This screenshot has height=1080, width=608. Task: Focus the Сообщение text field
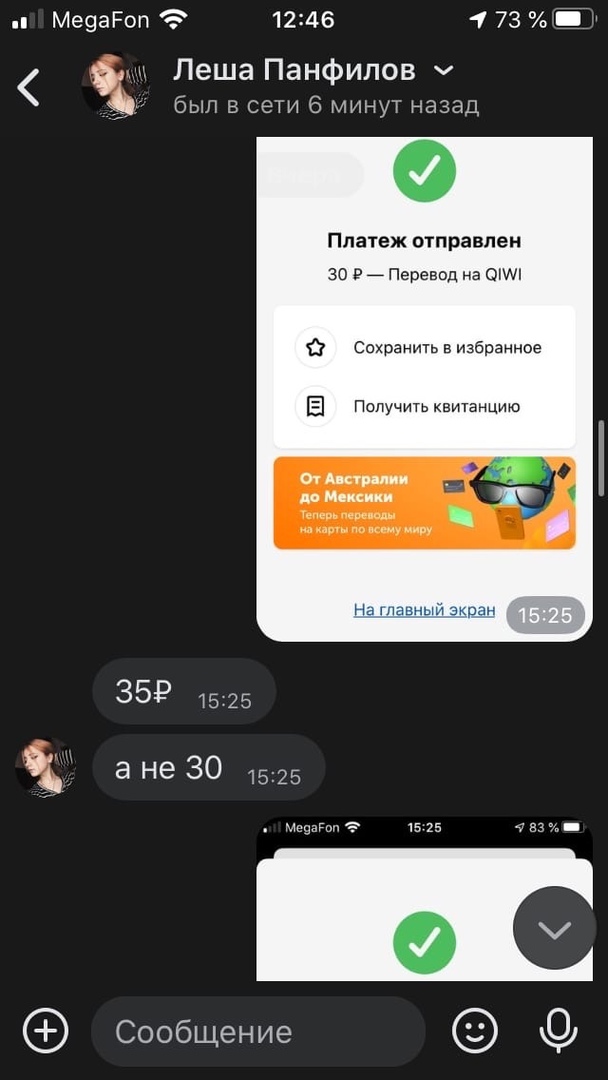(258, 1031)
